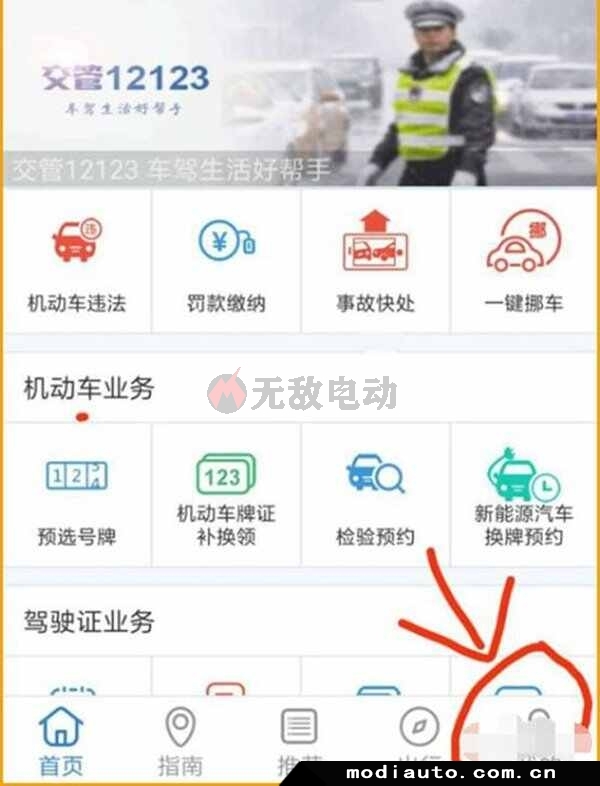
Task: Open 事故快处 accident handling
Action: (375, 261)
